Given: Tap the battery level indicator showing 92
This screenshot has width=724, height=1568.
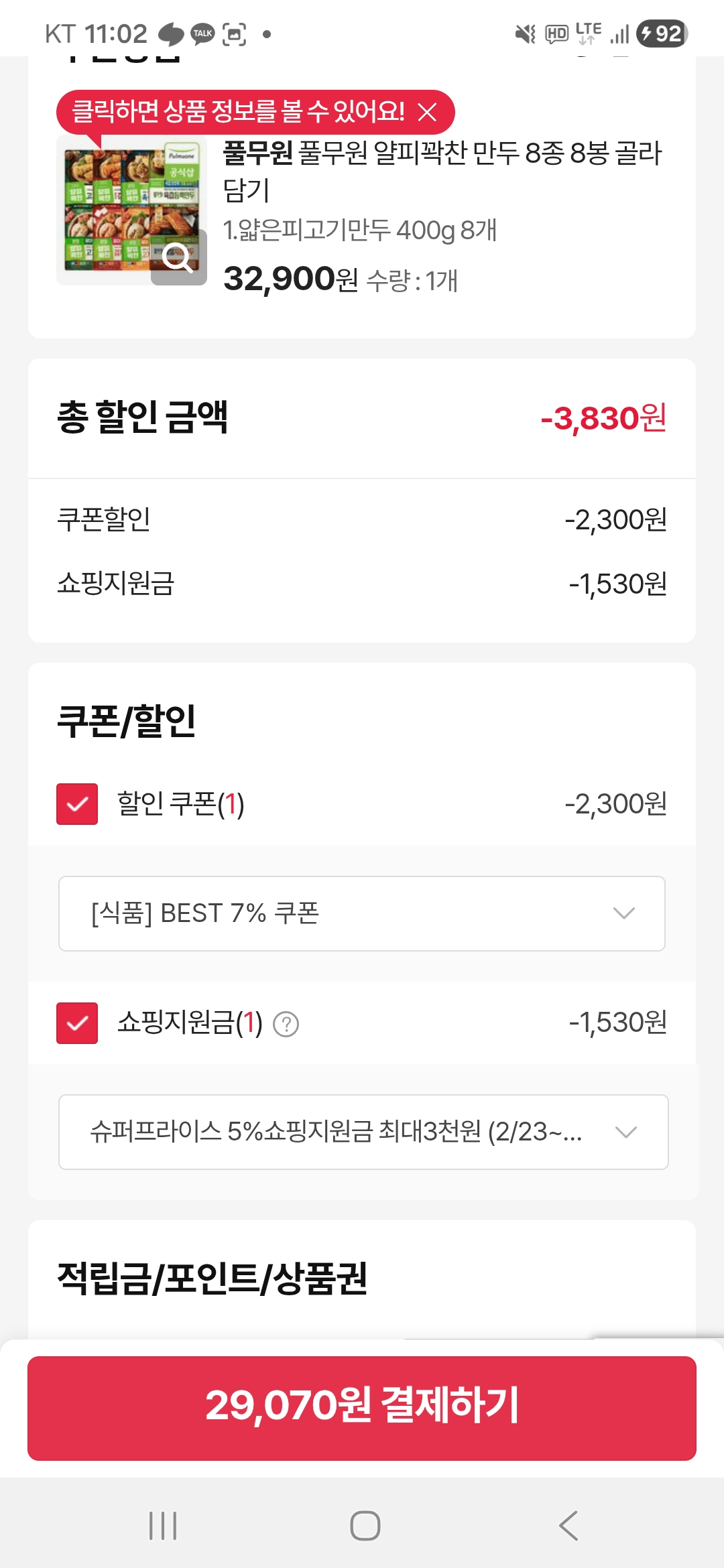Looking at the screenshot, I should click(658, 32).
